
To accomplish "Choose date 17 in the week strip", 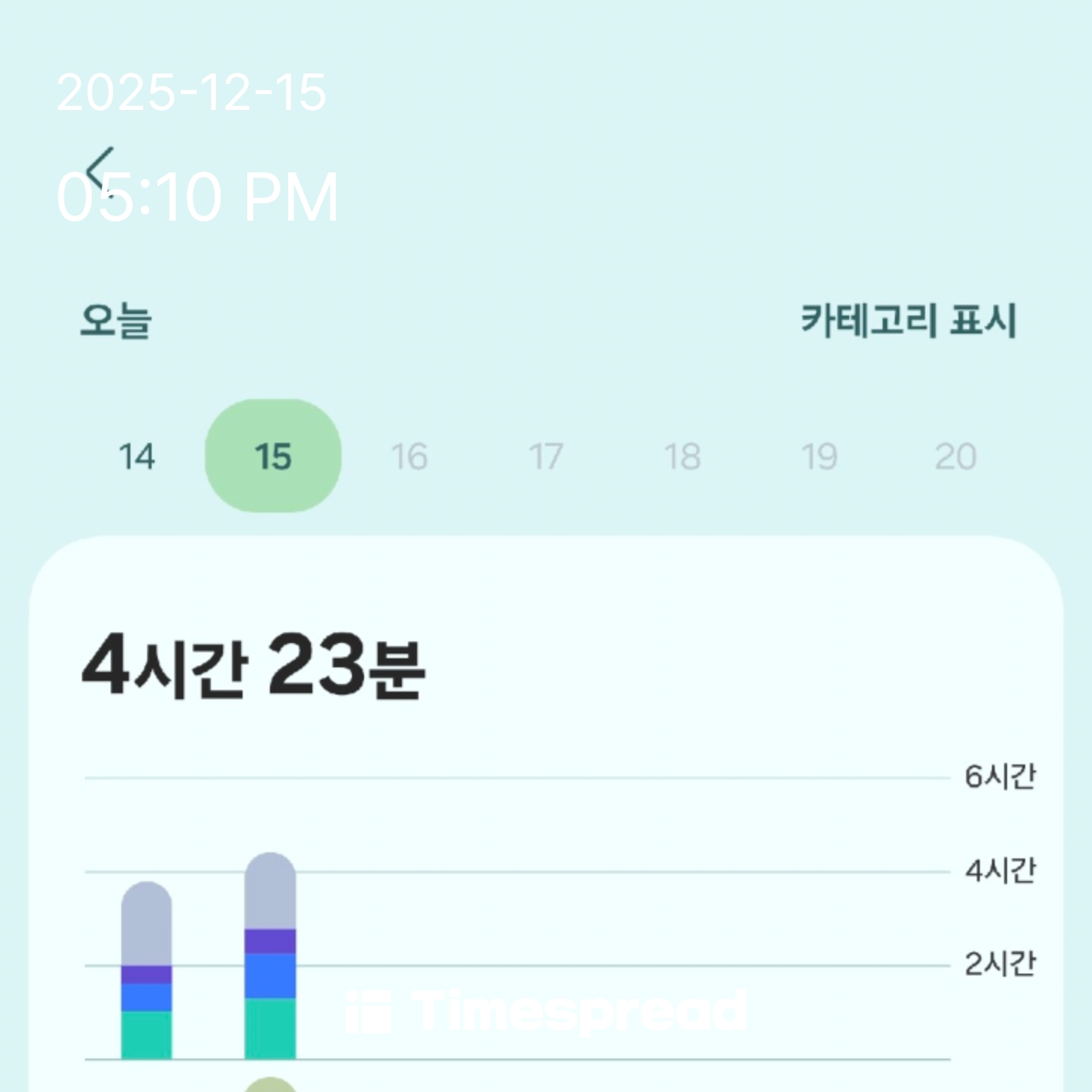I will 546,457.
